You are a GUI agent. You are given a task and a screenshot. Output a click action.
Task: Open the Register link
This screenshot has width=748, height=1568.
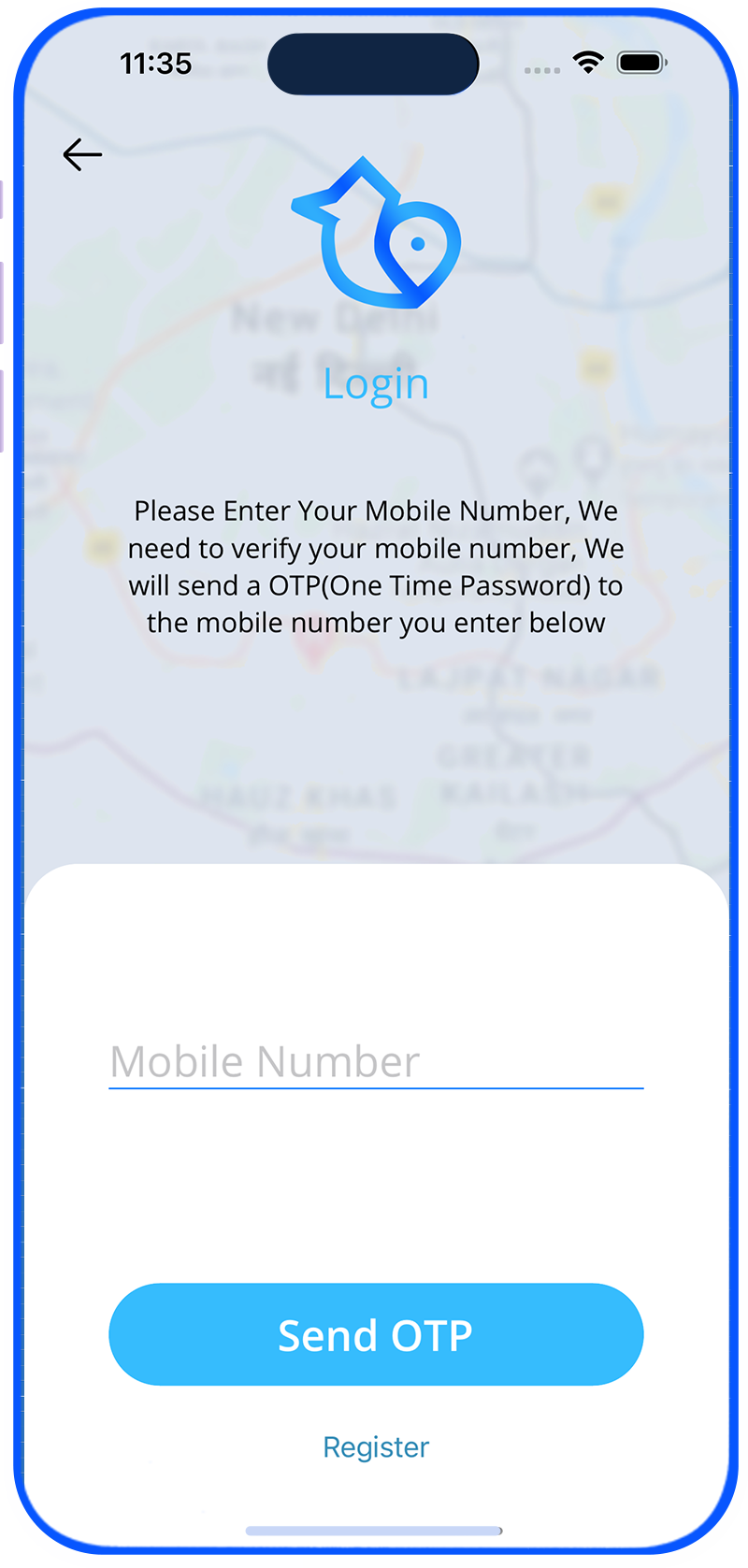tap(376, 1446)
